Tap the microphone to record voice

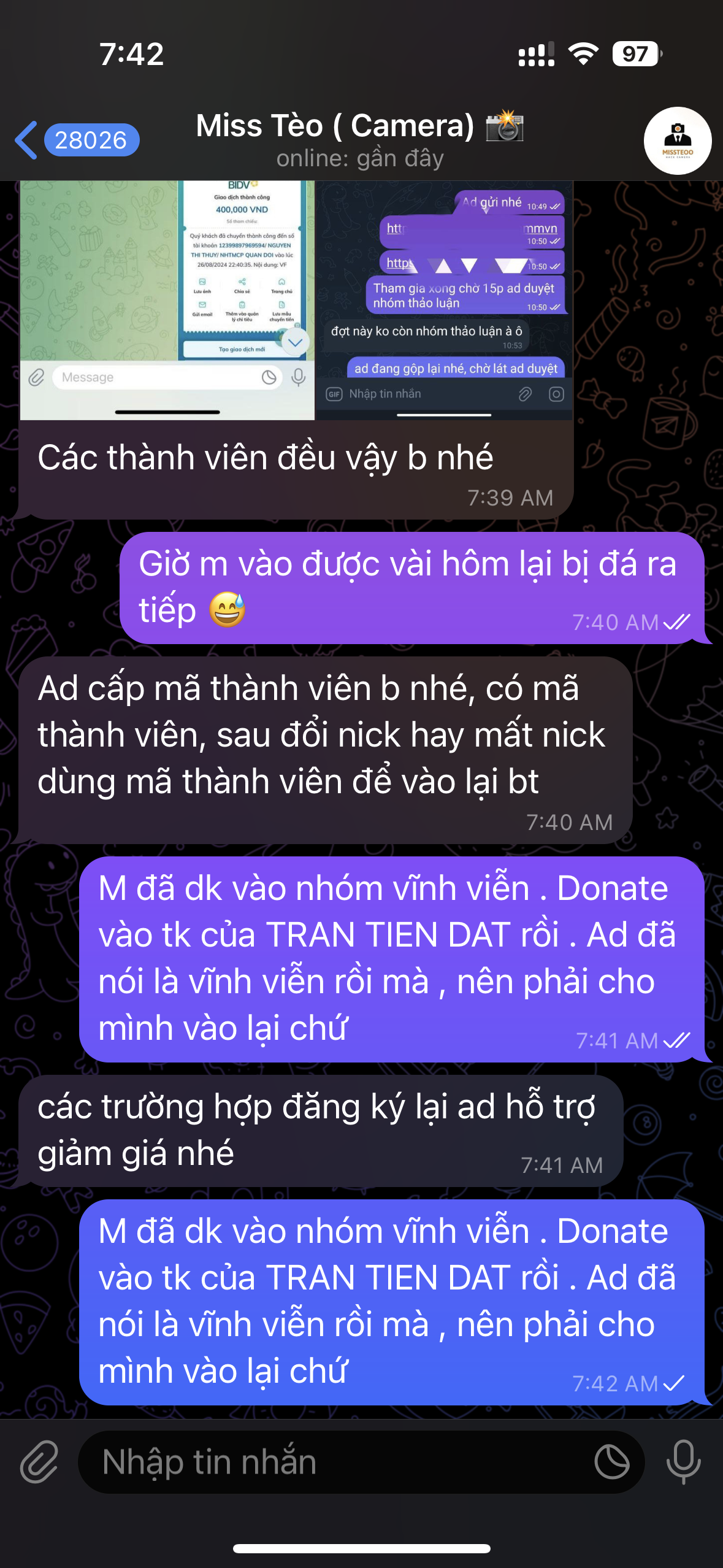(683, 1462)
